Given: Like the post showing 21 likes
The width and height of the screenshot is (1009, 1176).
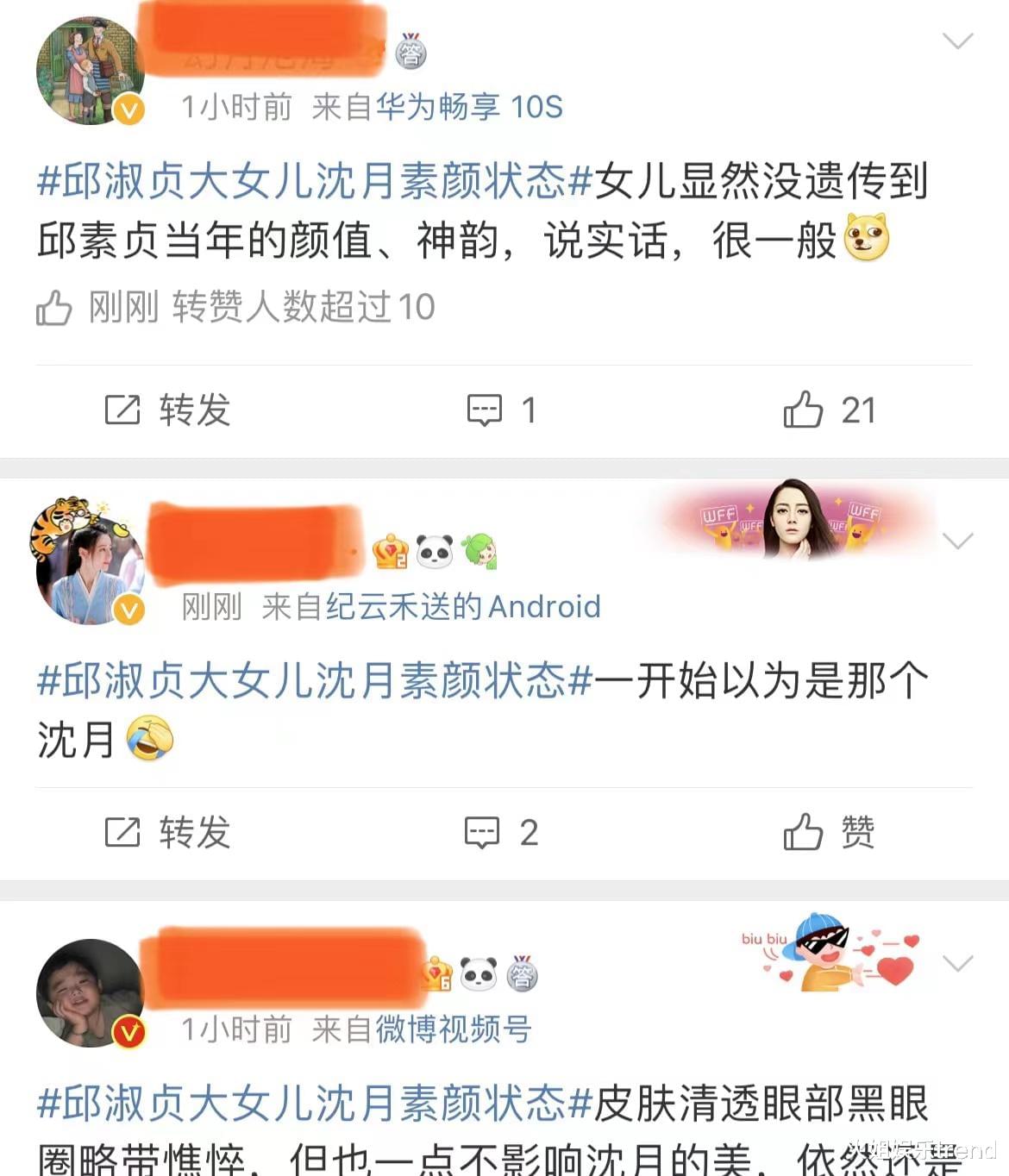Looking at the screenshot, I should point(829,410).
